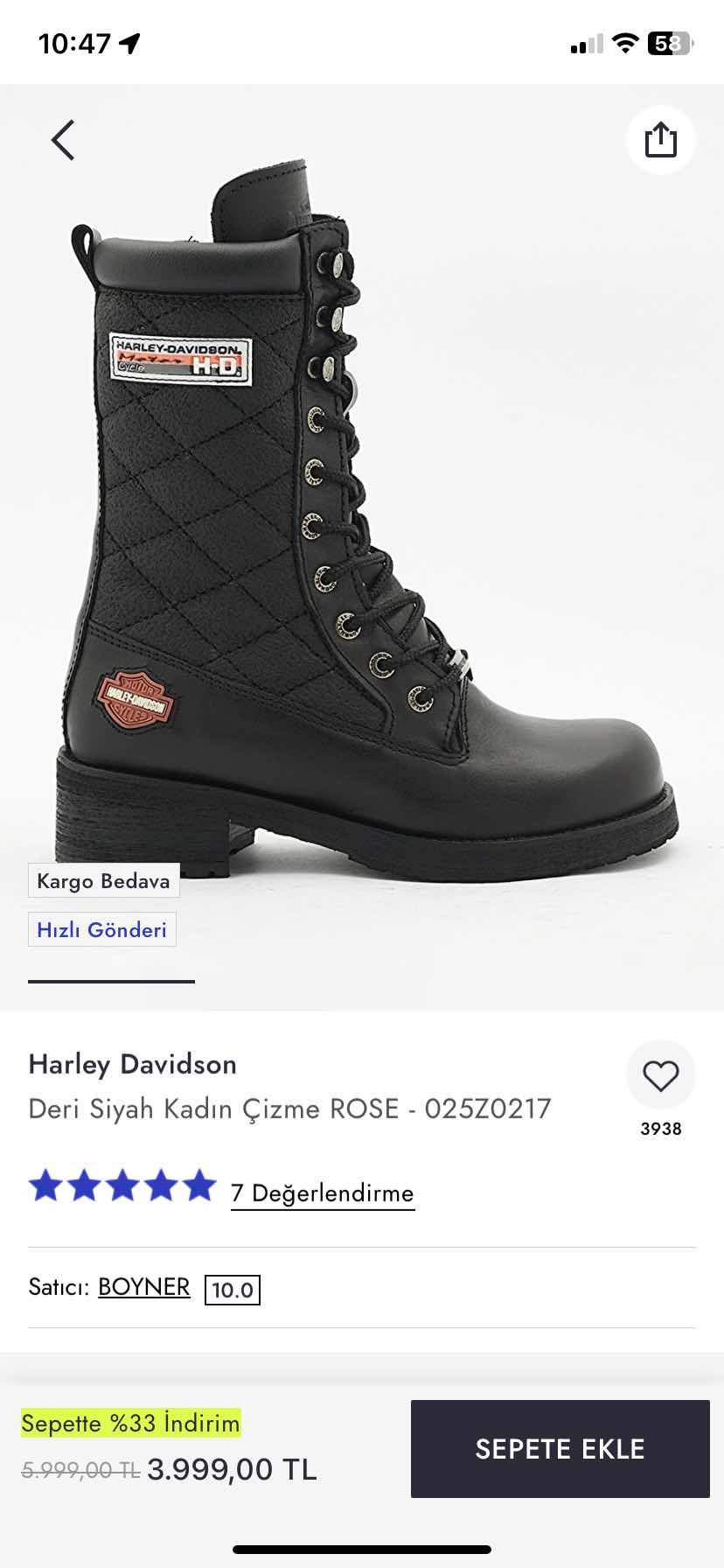Go back to the previous screen

click(x=63, y=140)
